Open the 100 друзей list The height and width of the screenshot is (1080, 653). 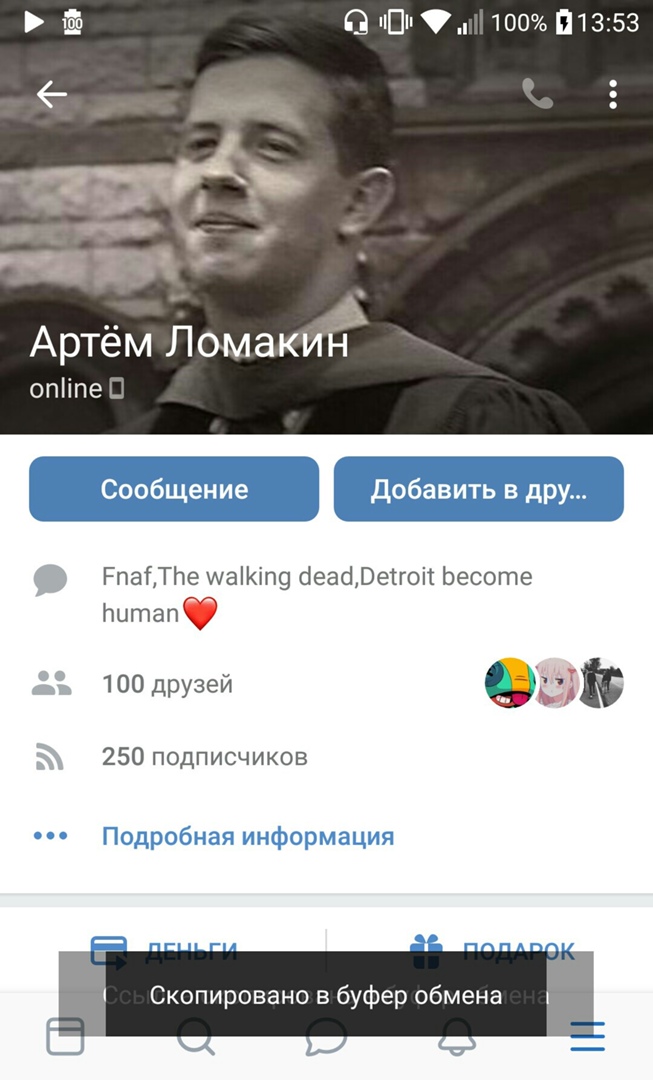168,684
